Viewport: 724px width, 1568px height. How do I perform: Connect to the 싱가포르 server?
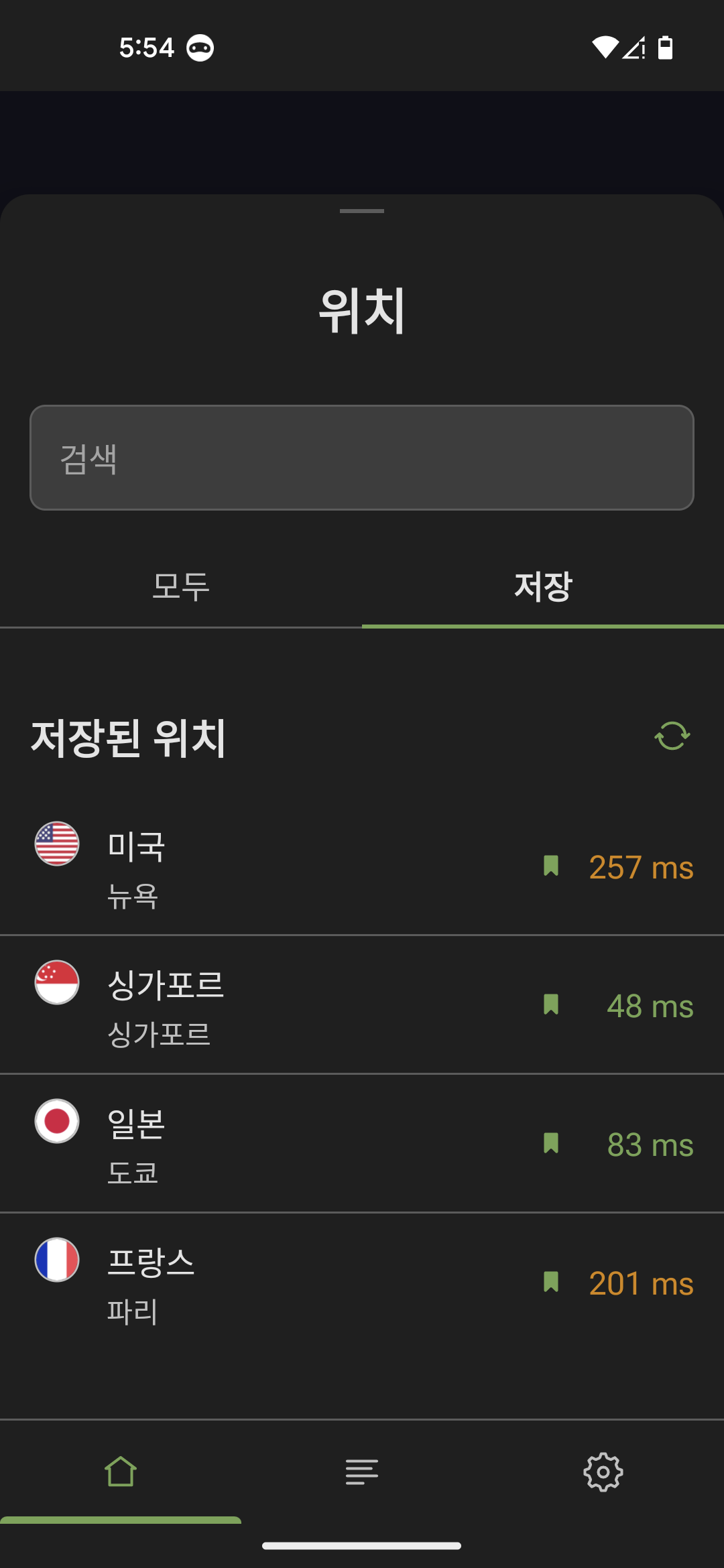tap(268, 1006)
